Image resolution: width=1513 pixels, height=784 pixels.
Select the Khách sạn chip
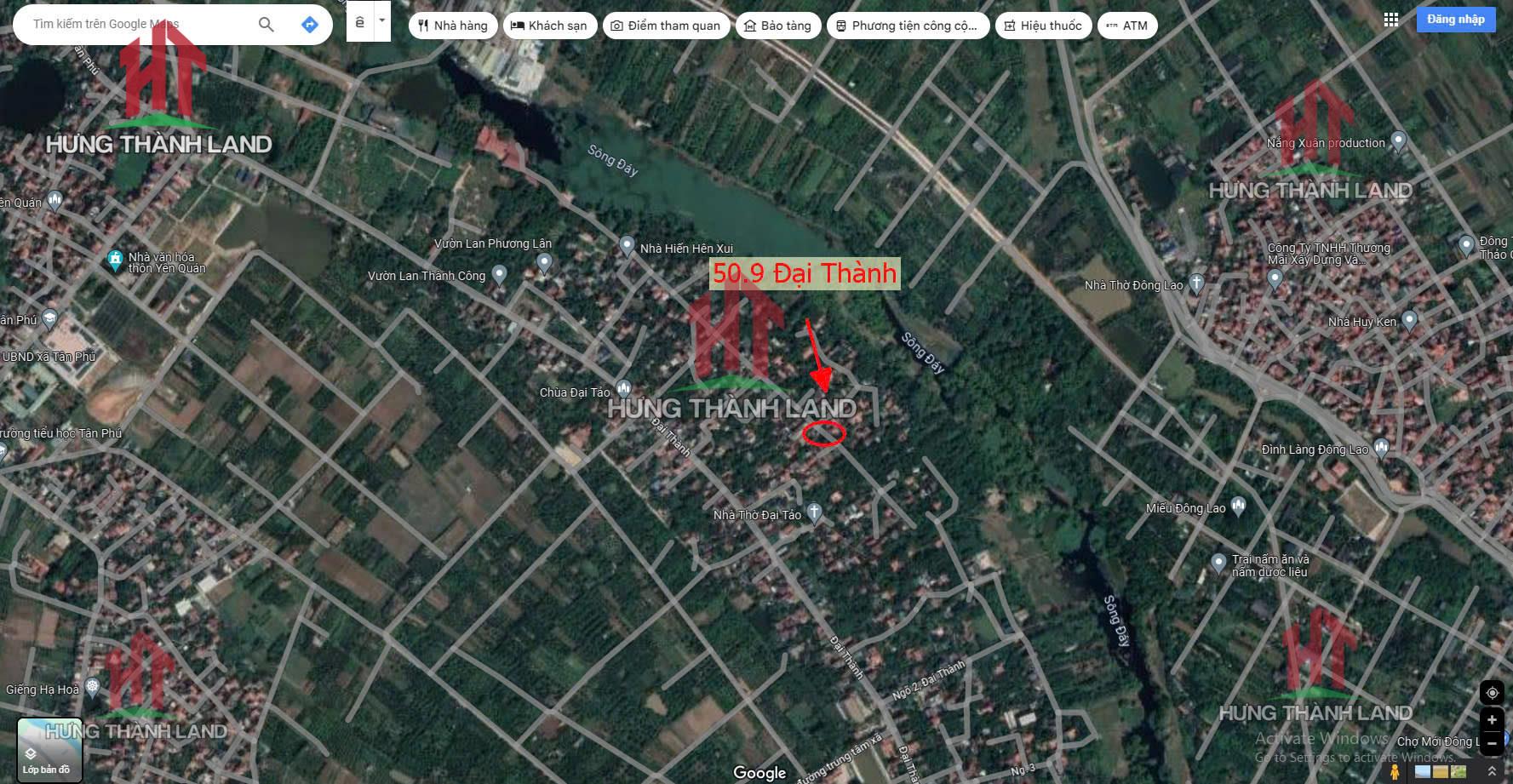coord(549,26)
